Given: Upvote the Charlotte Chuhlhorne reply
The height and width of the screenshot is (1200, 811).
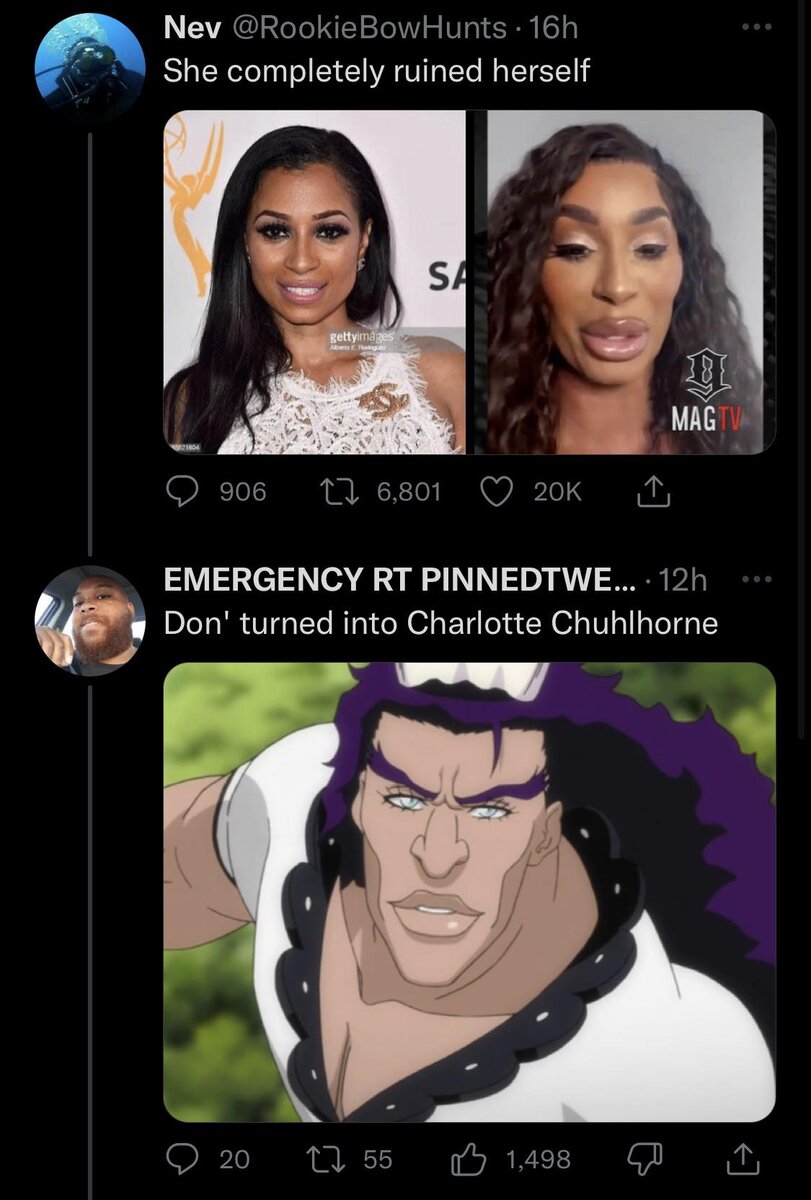Looking at the screenshot, I should pos(467,1159).
